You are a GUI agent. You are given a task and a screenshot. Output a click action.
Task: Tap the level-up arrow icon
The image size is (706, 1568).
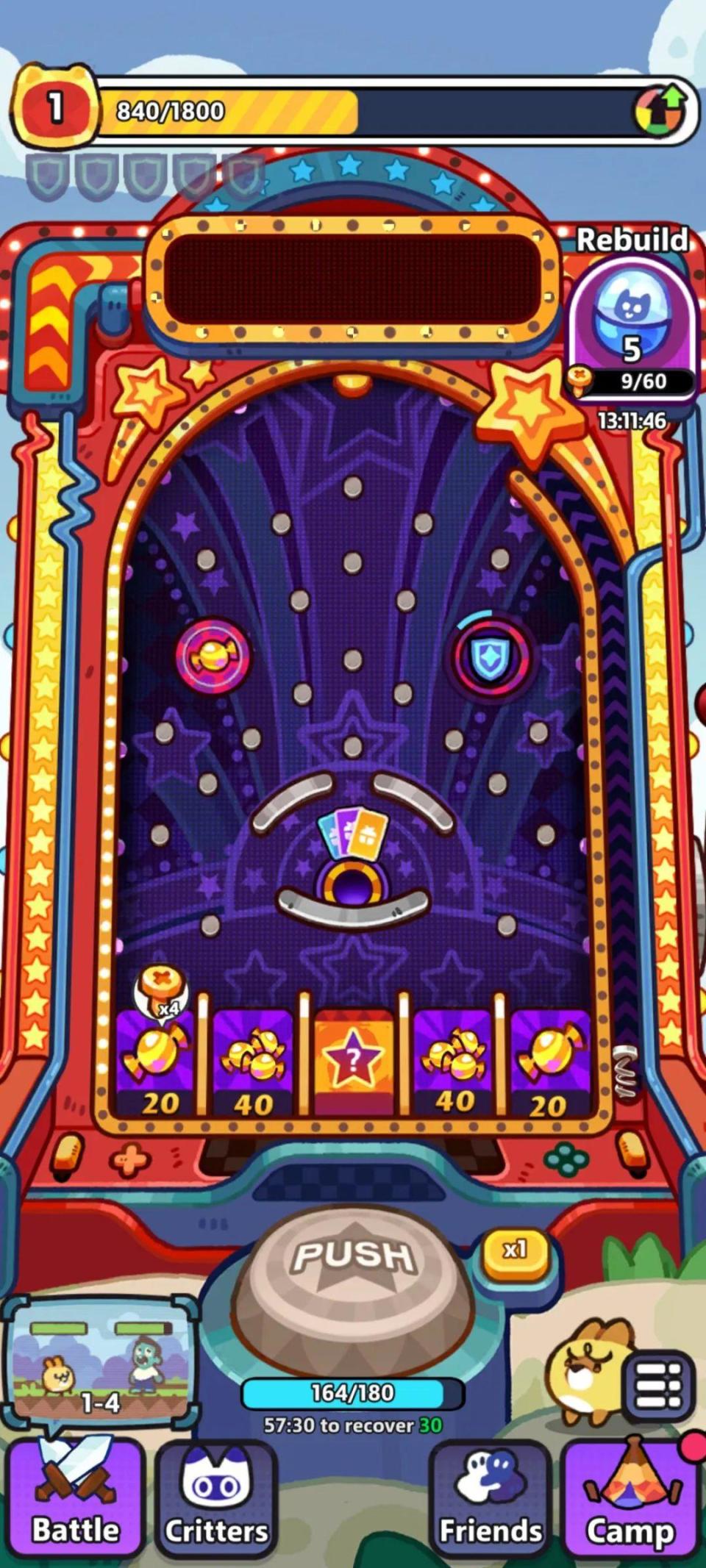point(661,111)
